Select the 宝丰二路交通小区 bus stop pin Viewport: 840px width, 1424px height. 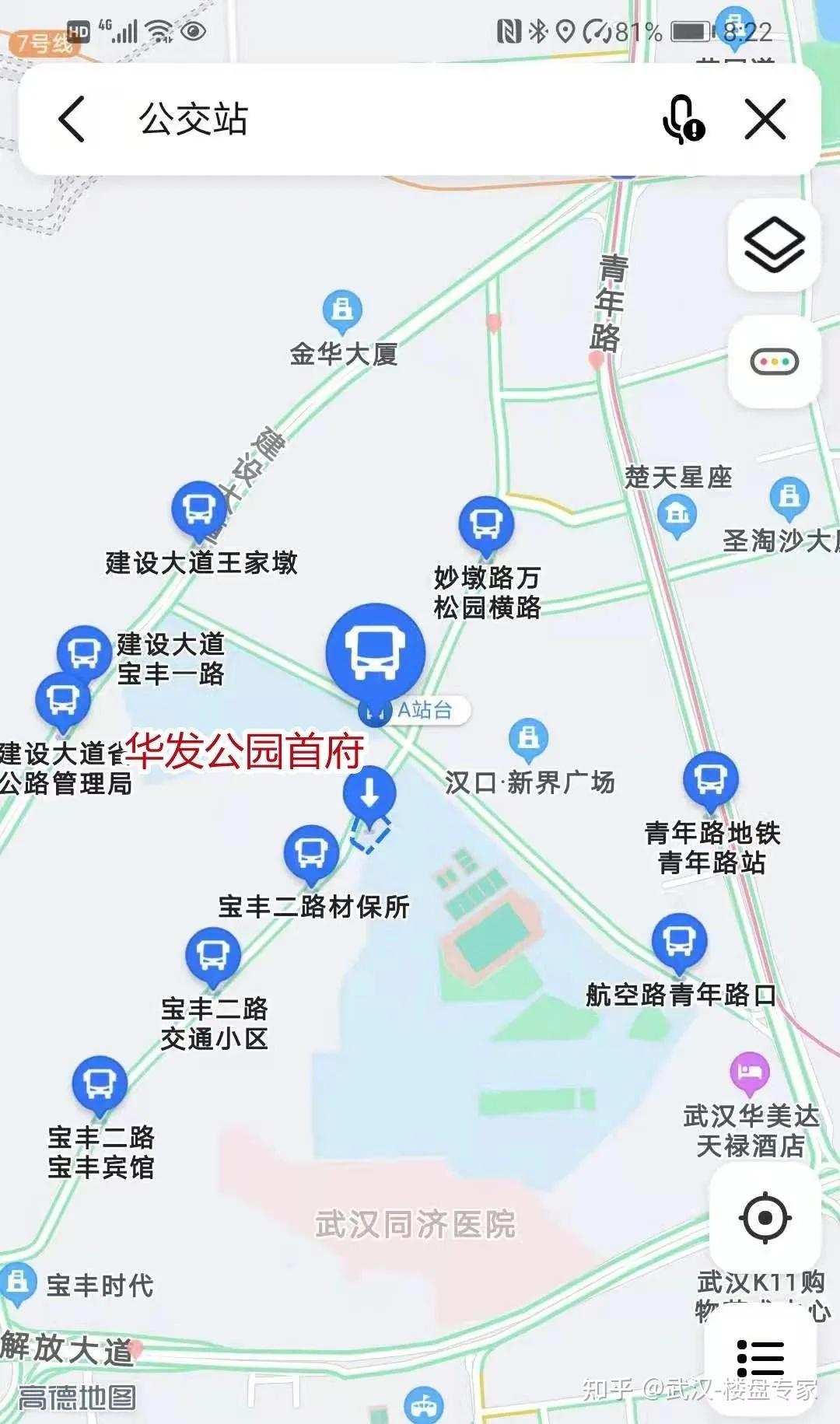(x=213, y=955)
